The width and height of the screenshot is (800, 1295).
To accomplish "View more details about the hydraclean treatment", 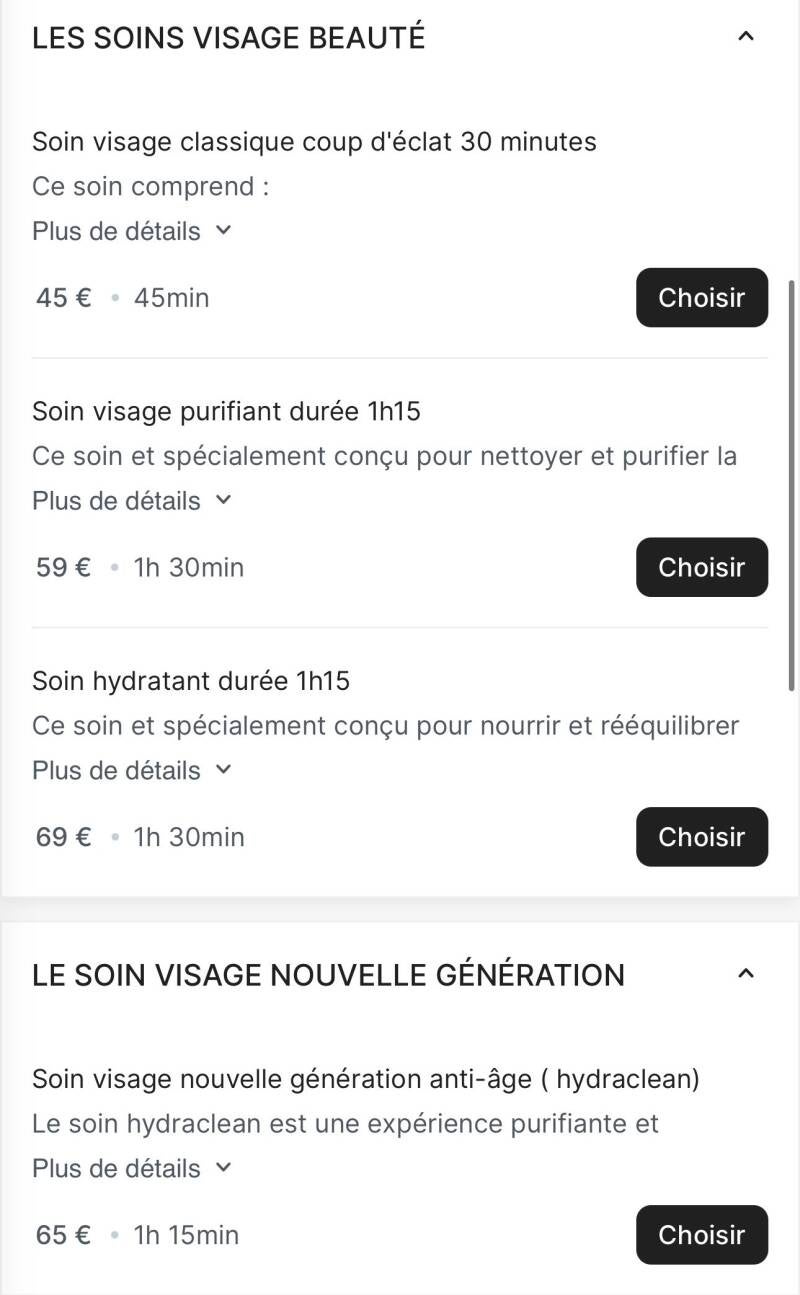I will pos(132,1169).
